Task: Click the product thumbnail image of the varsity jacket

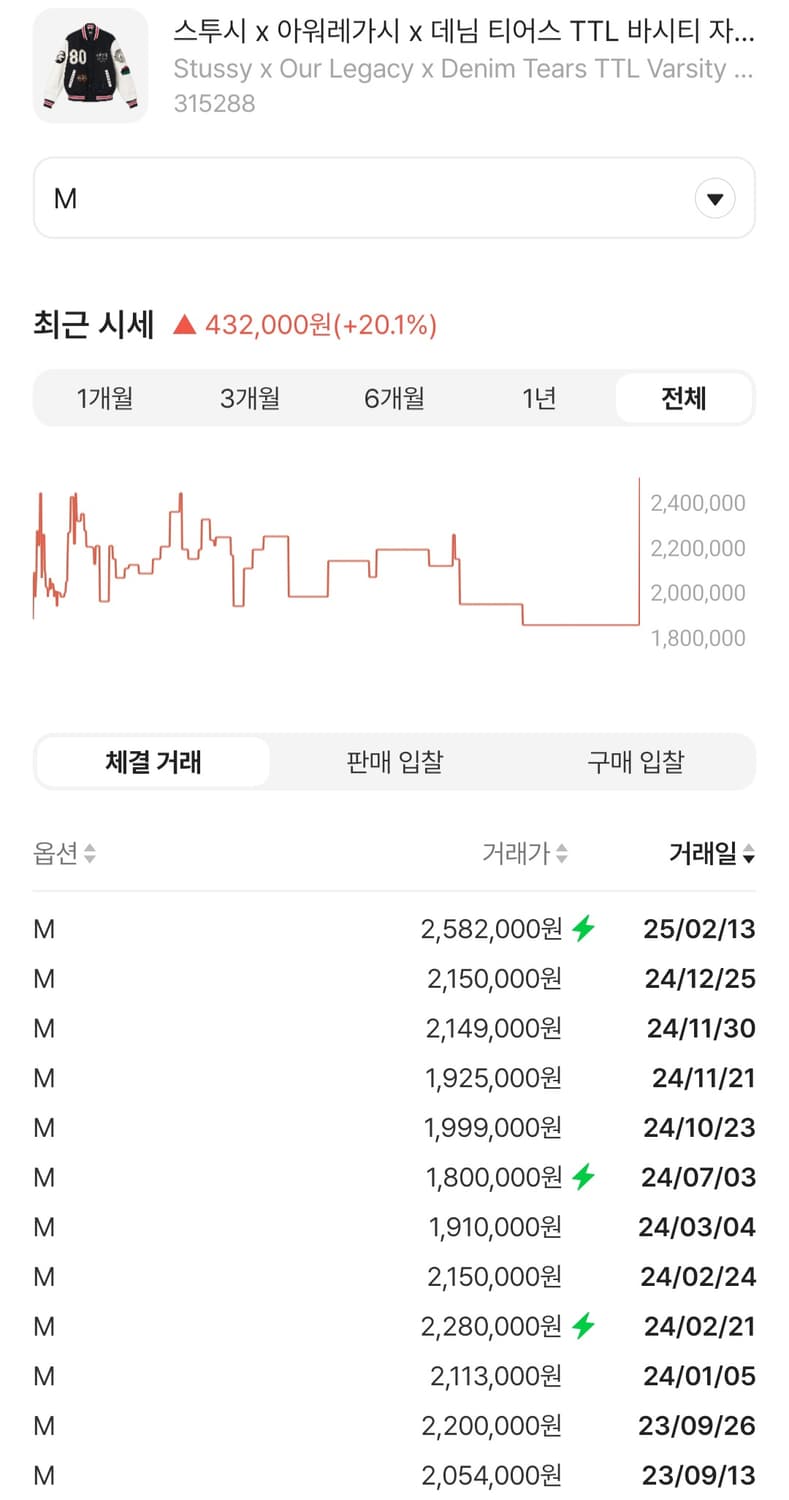Action: pos(90,65)
